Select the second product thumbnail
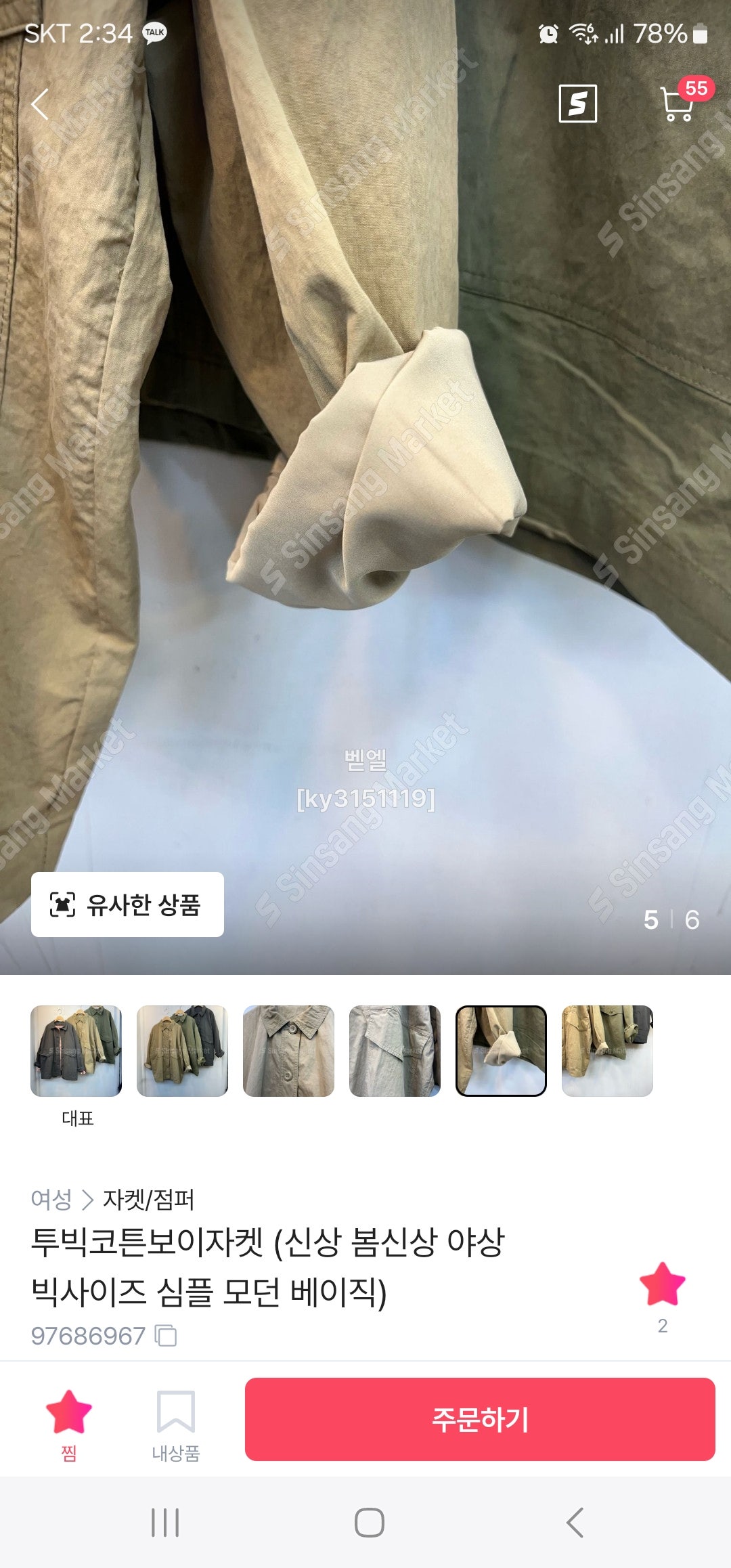The height and width of the screenshot is (1568, 731). coord(182,1051)
